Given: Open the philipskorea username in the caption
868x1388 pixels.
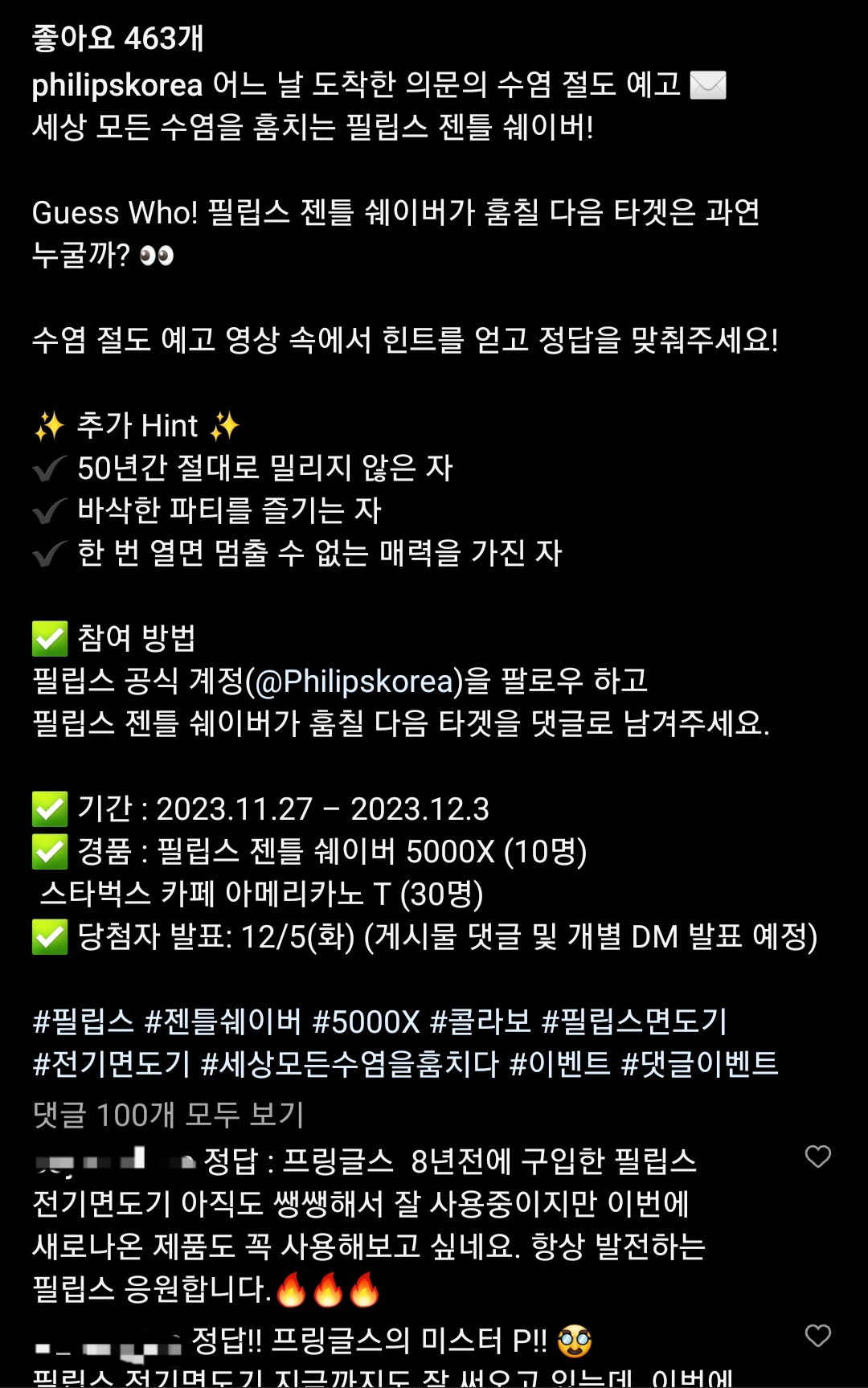Looking at the screenshot, I should click(117, 85).
